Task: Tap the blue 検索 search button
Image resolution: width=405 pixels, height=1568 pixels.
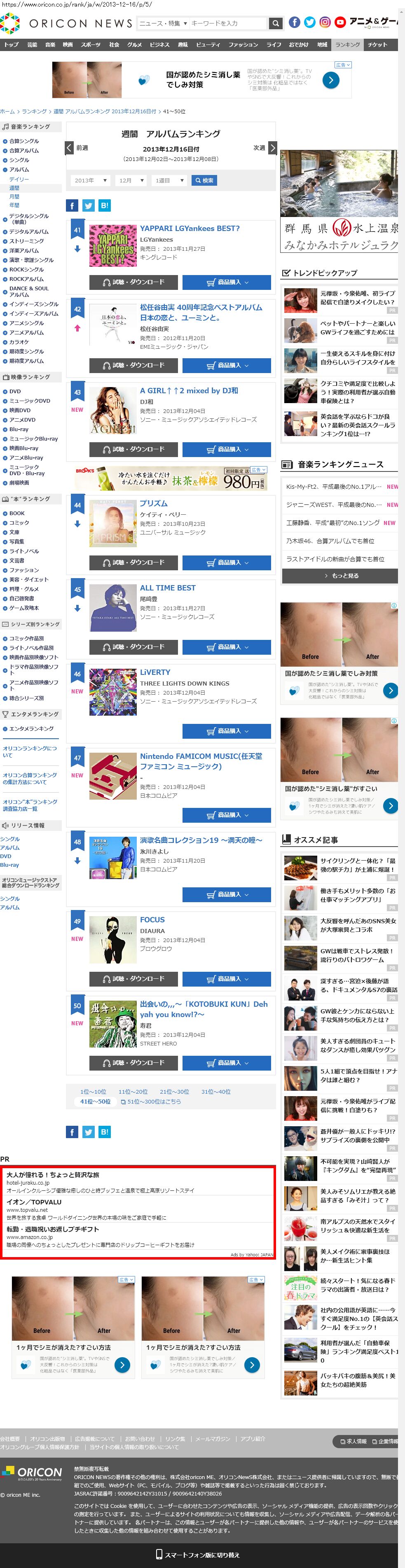Action: pyautogui.click(x=204, y=181)
